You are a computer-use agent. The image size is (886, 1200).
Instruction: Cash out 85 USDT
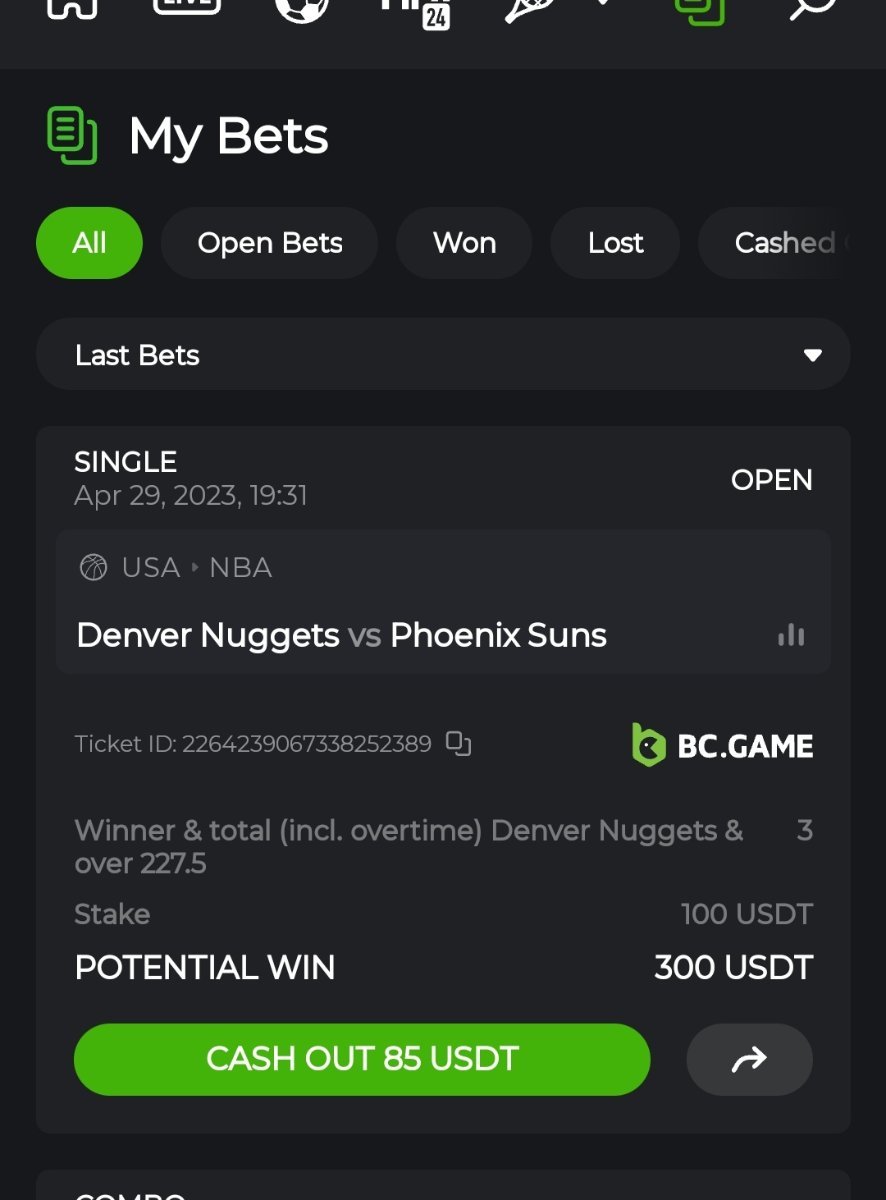362,1059
